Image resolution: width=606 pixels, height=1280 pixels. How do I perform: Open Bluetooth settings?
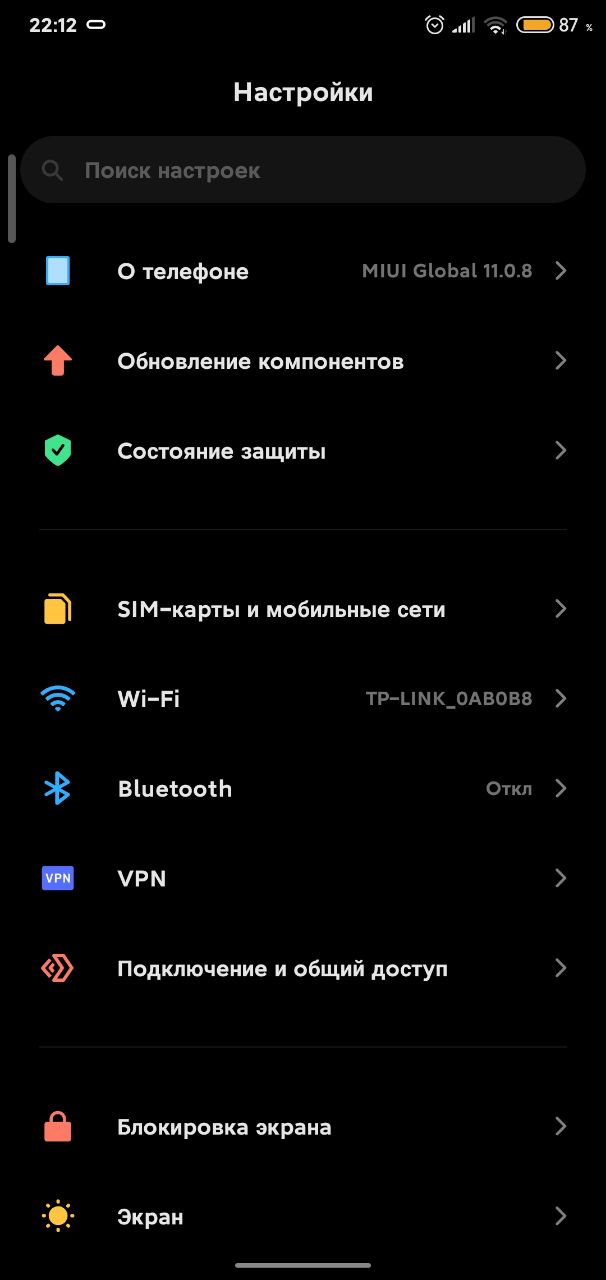[x=303, y=789]
